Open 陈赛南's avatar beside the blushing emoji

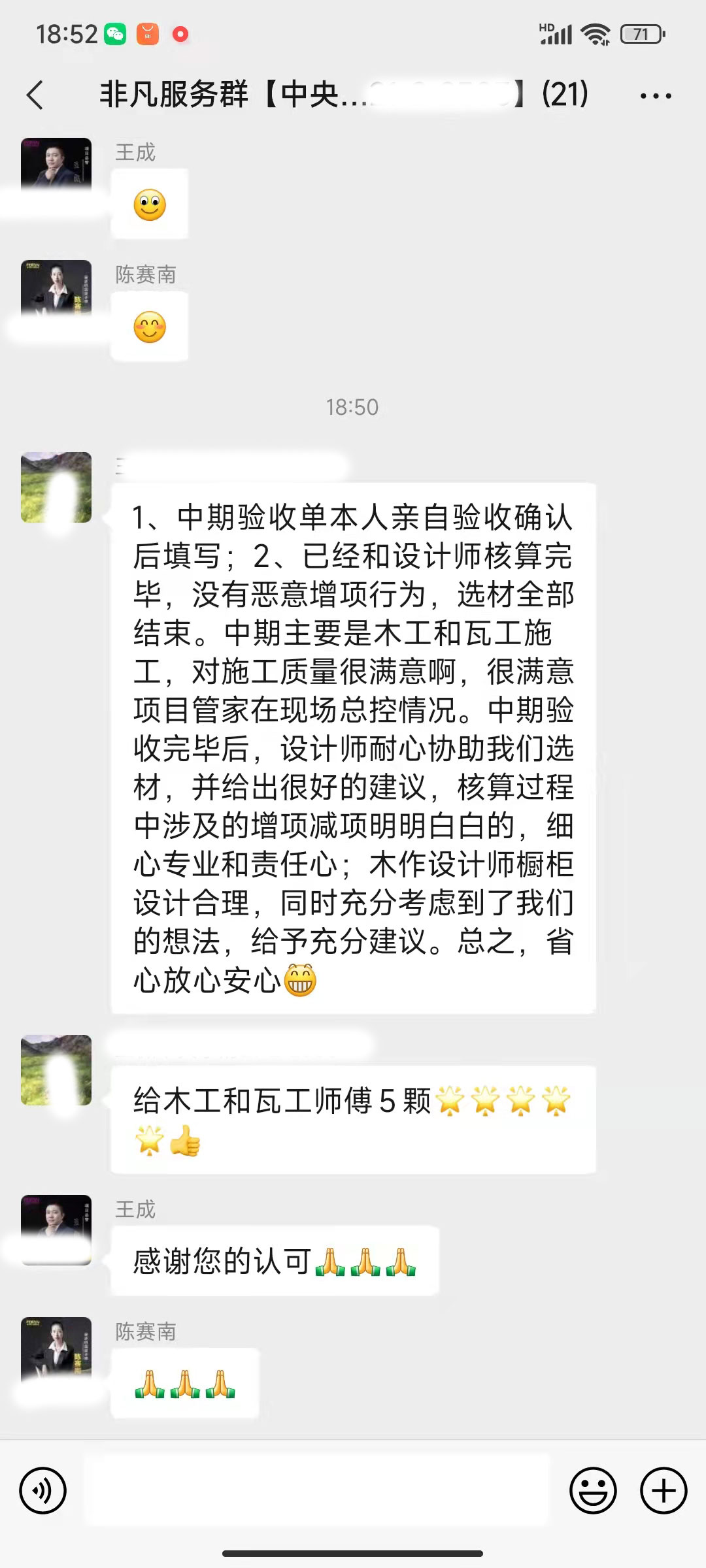(56, 287)
